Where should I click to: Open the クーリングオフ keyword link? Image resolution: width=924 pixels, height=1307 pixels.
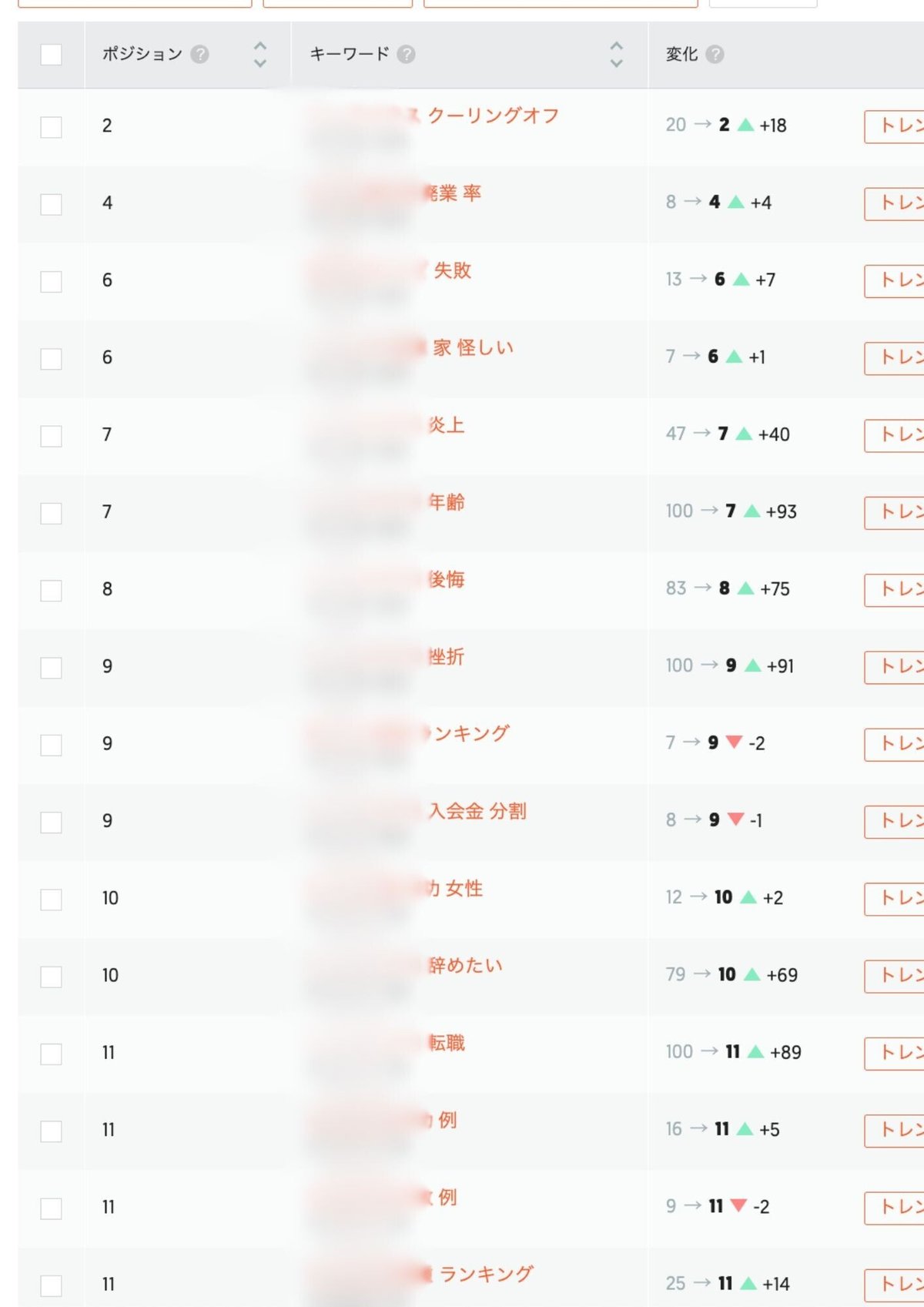coord(493,116)
